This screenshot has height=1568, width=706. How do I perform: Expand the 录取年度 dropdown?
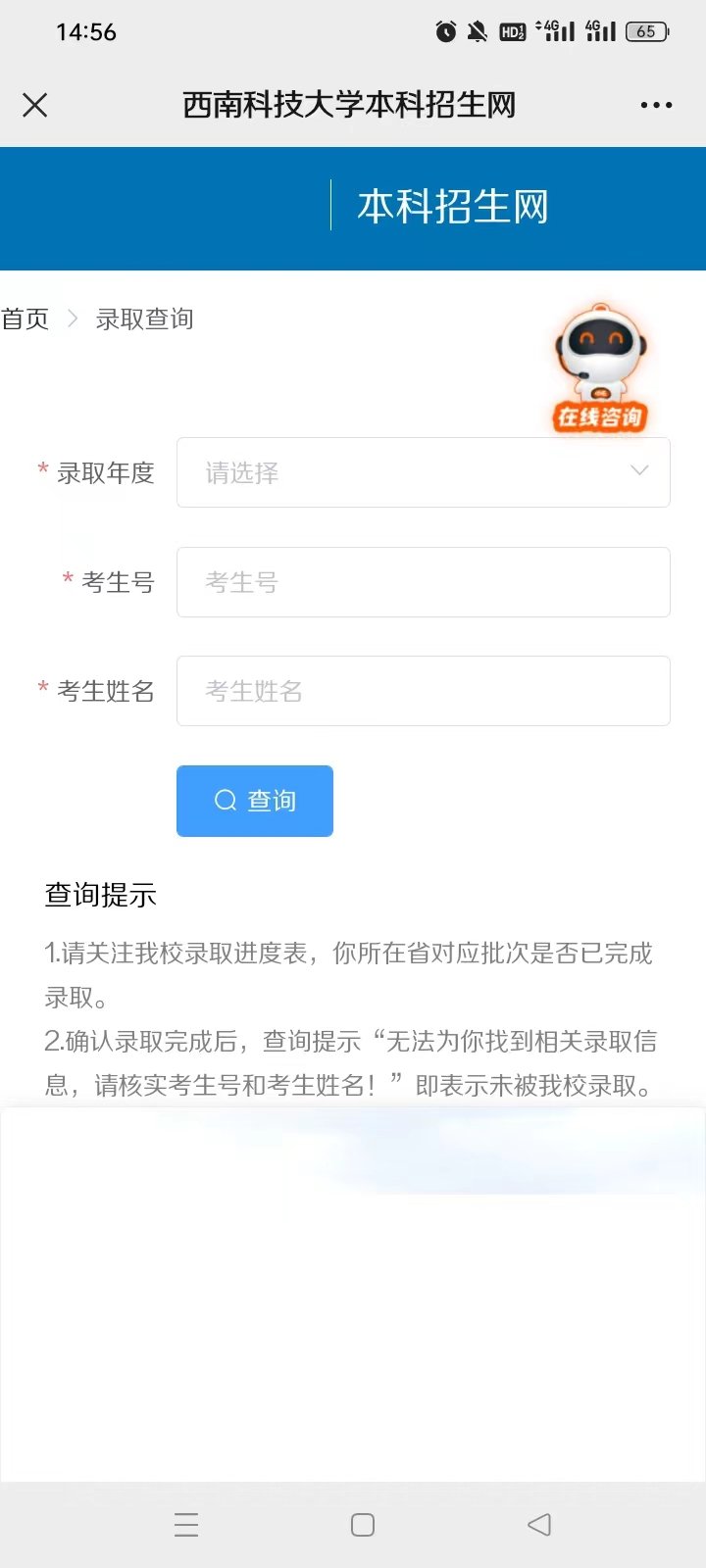point(423,472)
